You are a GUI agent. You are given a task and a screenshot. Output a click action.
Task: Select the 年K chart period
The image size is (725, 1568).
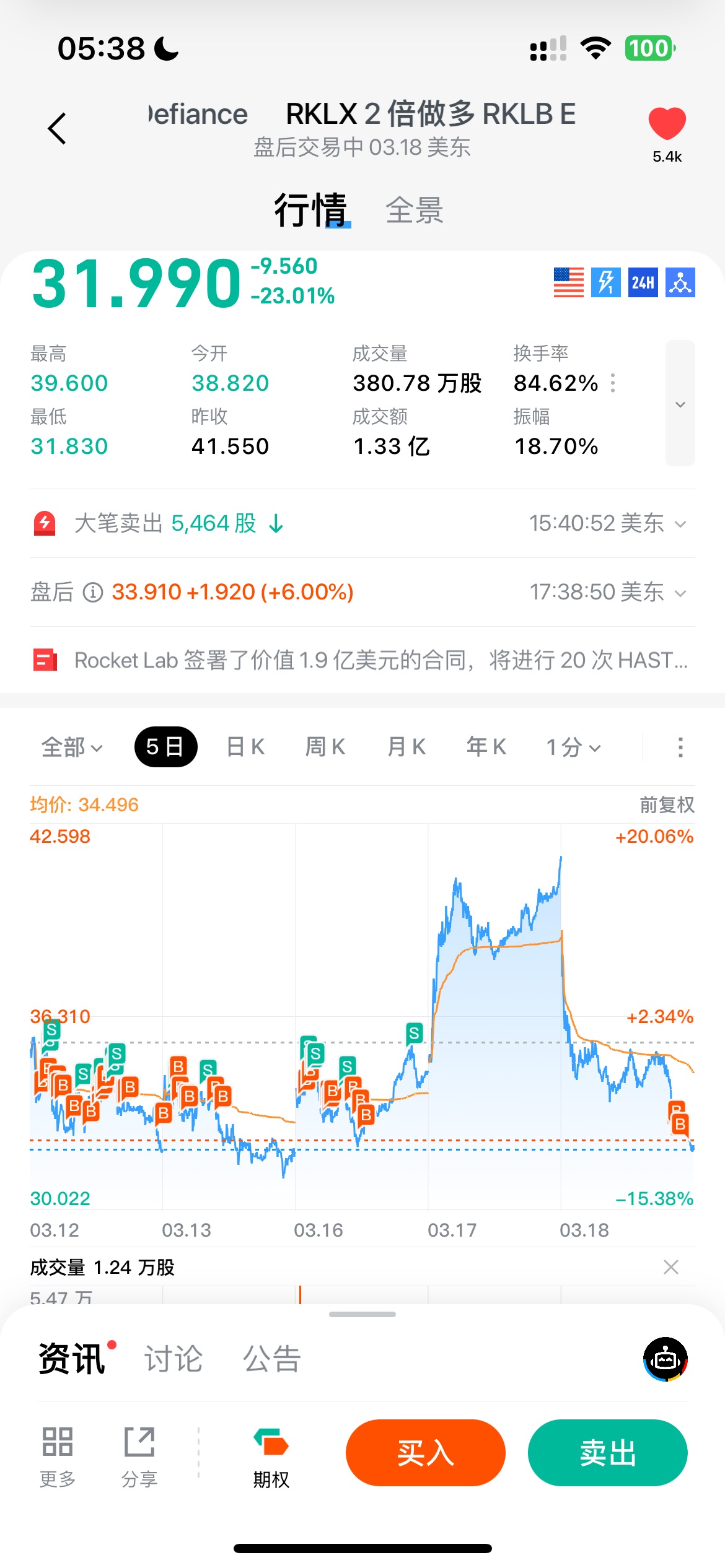486,747
